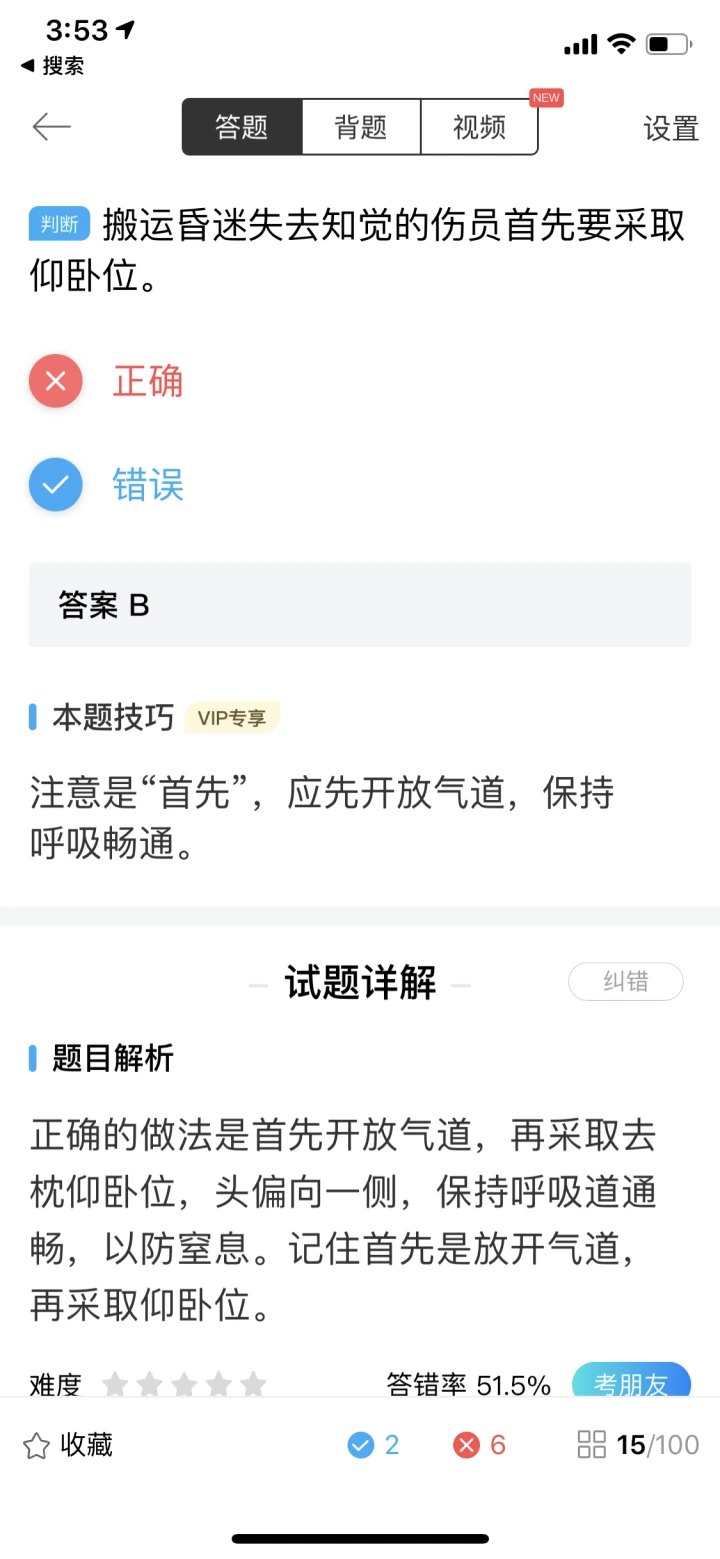Add this question to 收藏
This screenshot has width=720, height=1559.
68,1445
